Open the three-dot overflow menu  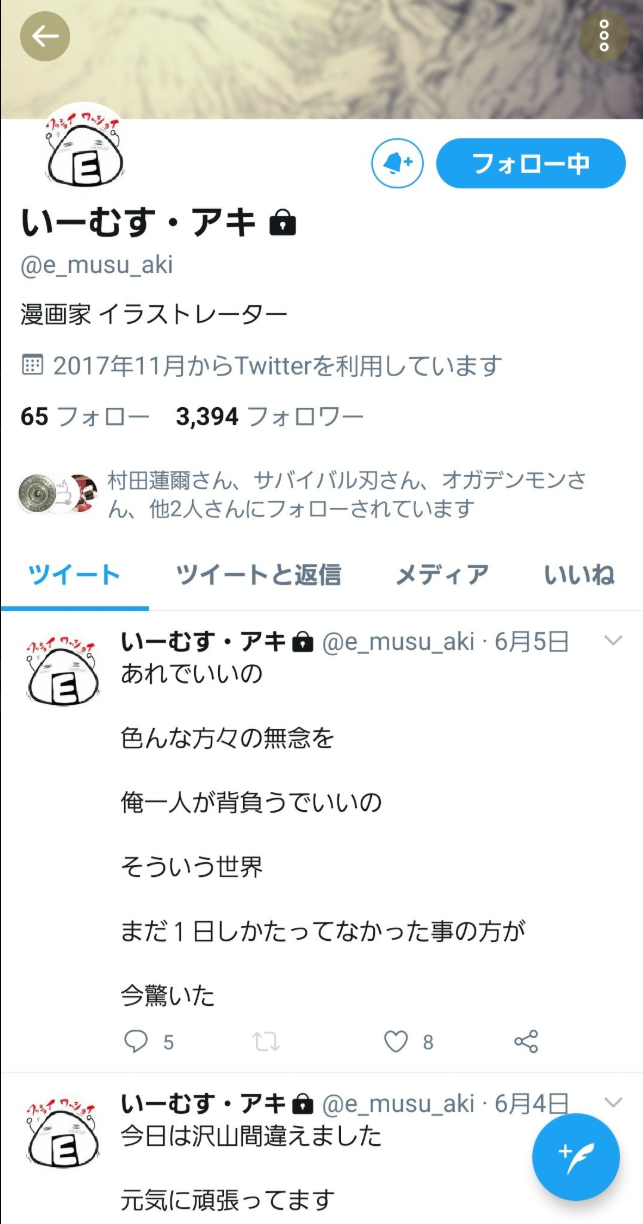[x=604, y=36]
